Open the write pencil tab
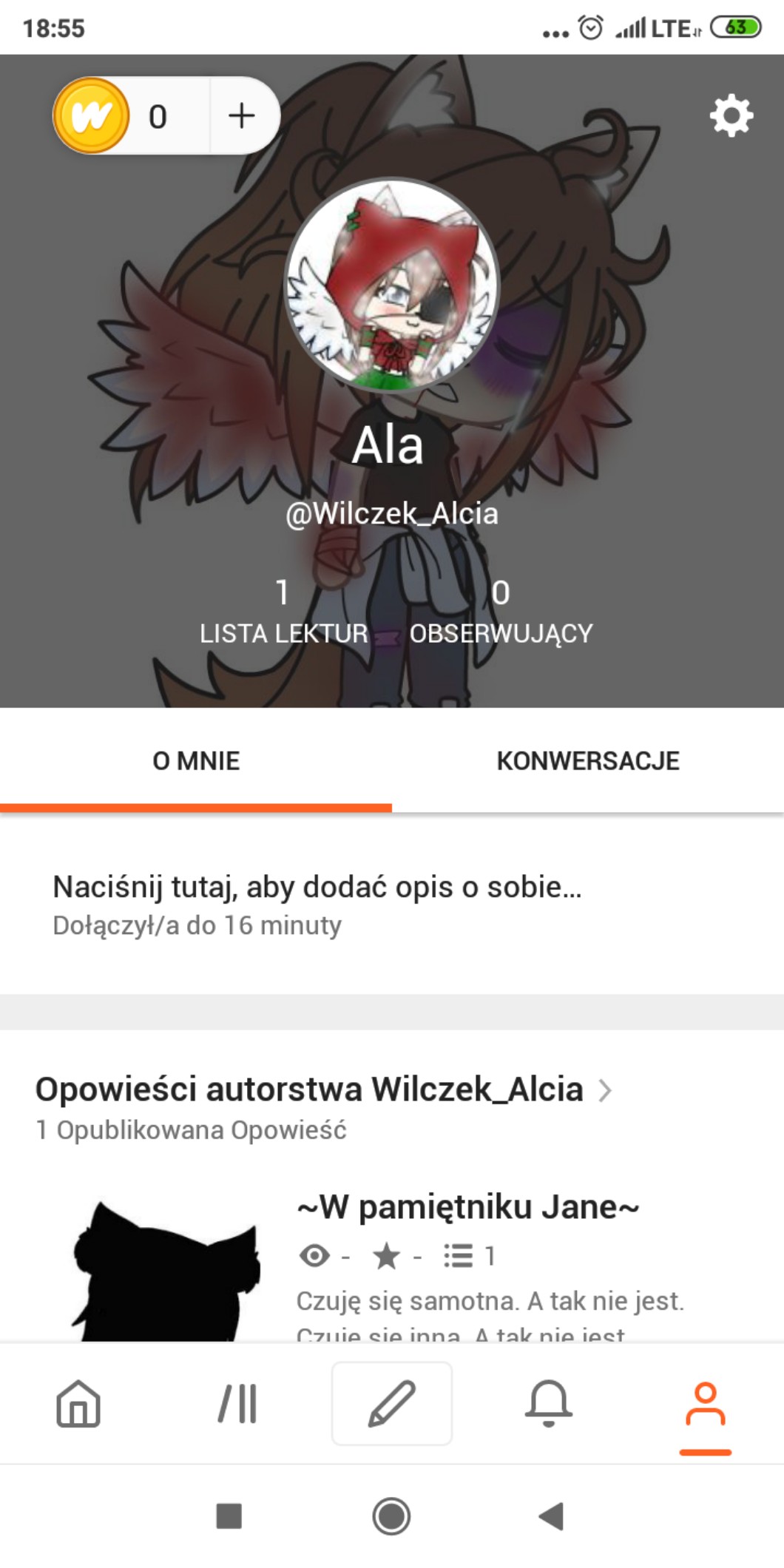This screenshot has height=1568, width=784. coord(392,1403)
